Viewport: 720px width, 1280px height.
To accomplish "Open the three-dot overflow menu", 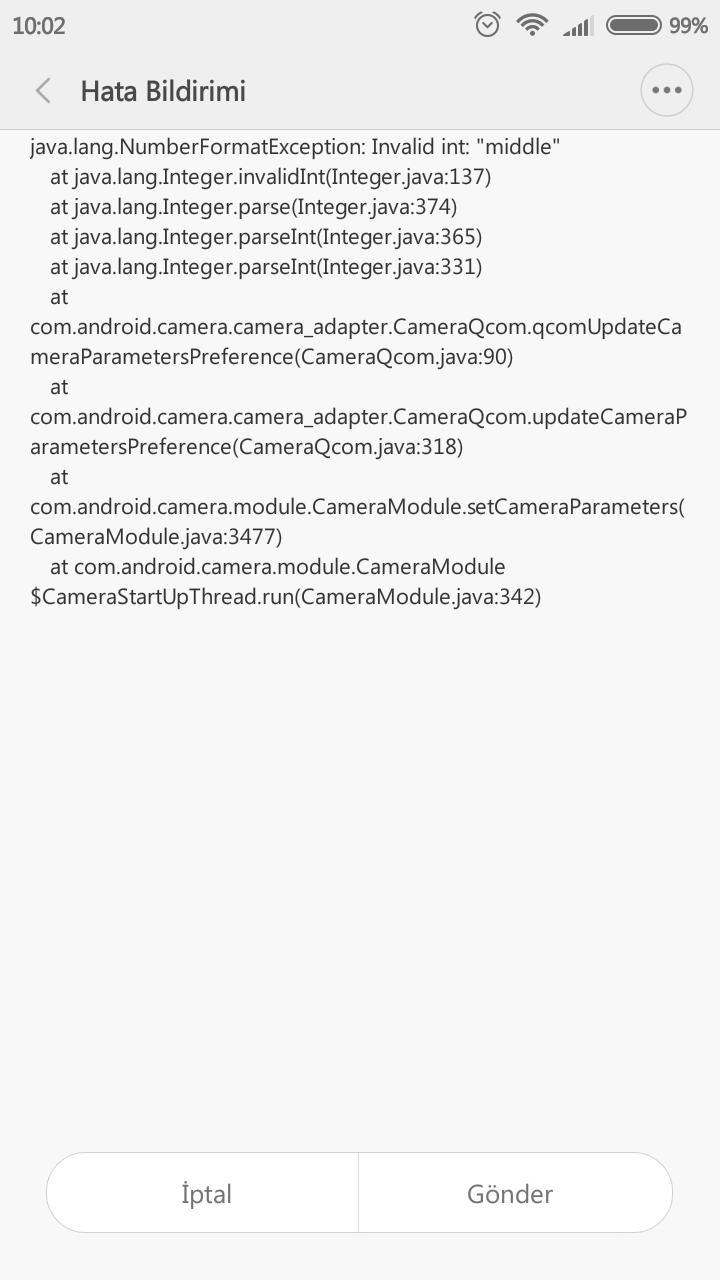I will coord(666,91).
